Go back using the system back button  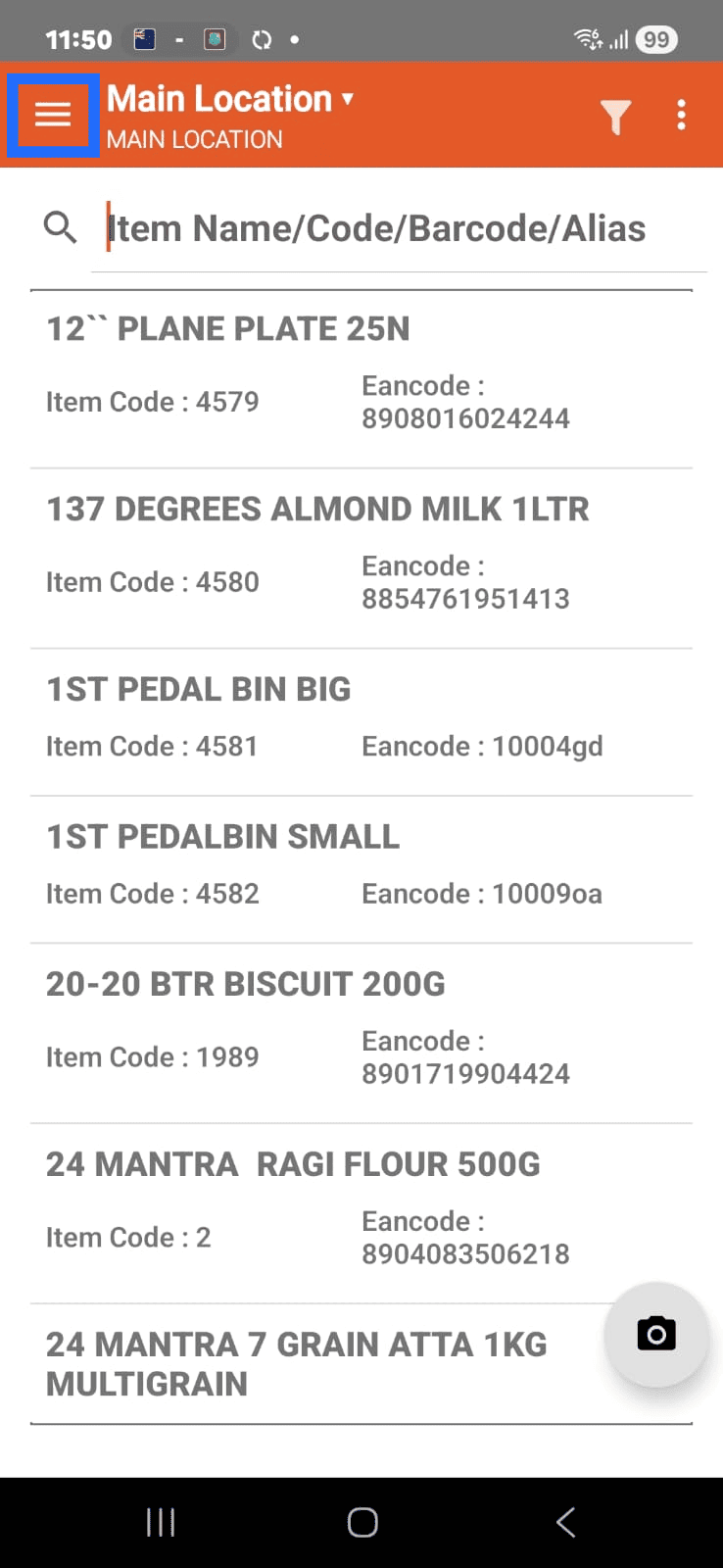click(565, 1522)
